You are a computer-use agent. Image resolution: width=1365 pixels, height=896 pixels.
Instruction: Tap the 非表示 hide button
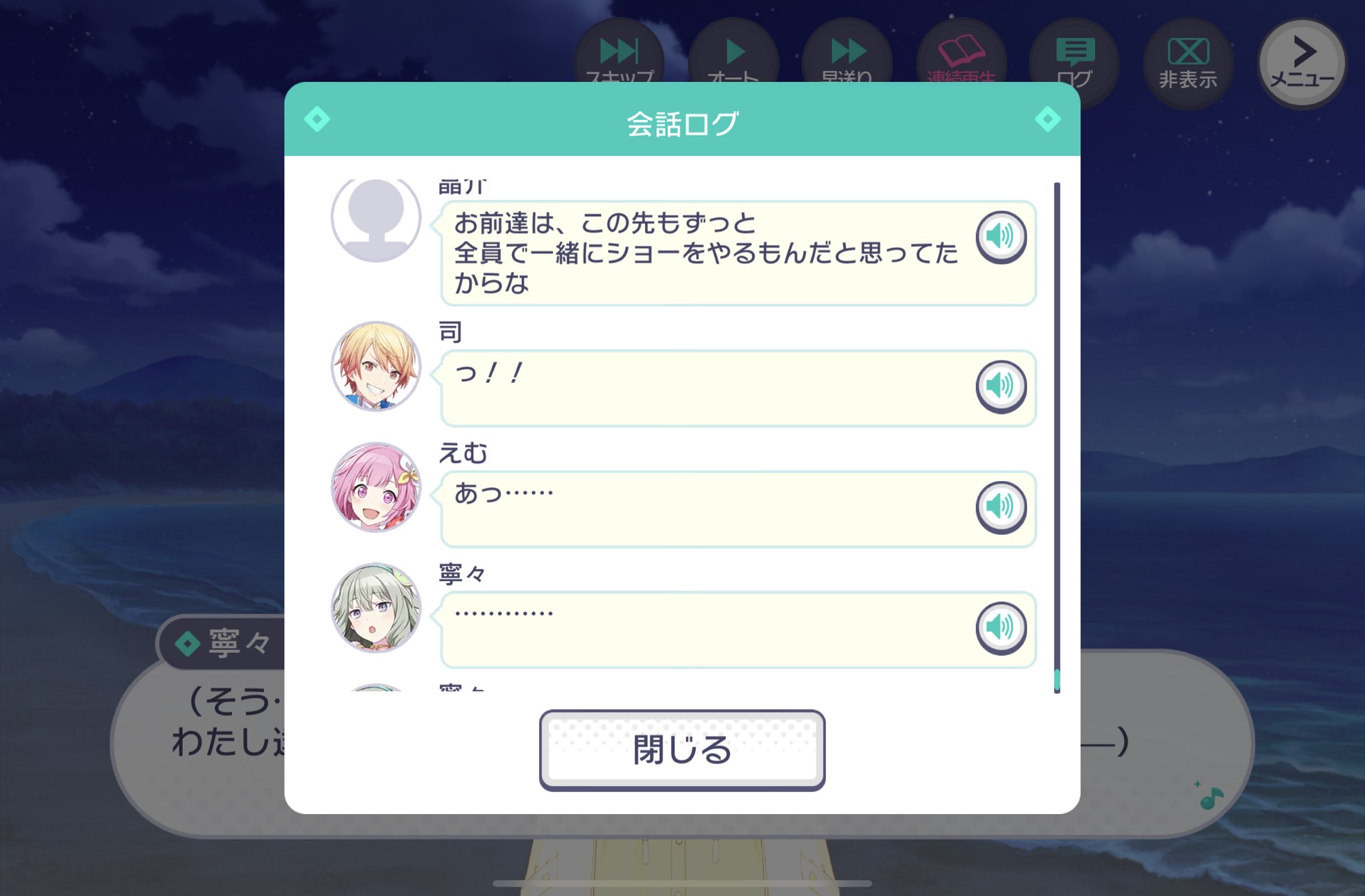1188,63
